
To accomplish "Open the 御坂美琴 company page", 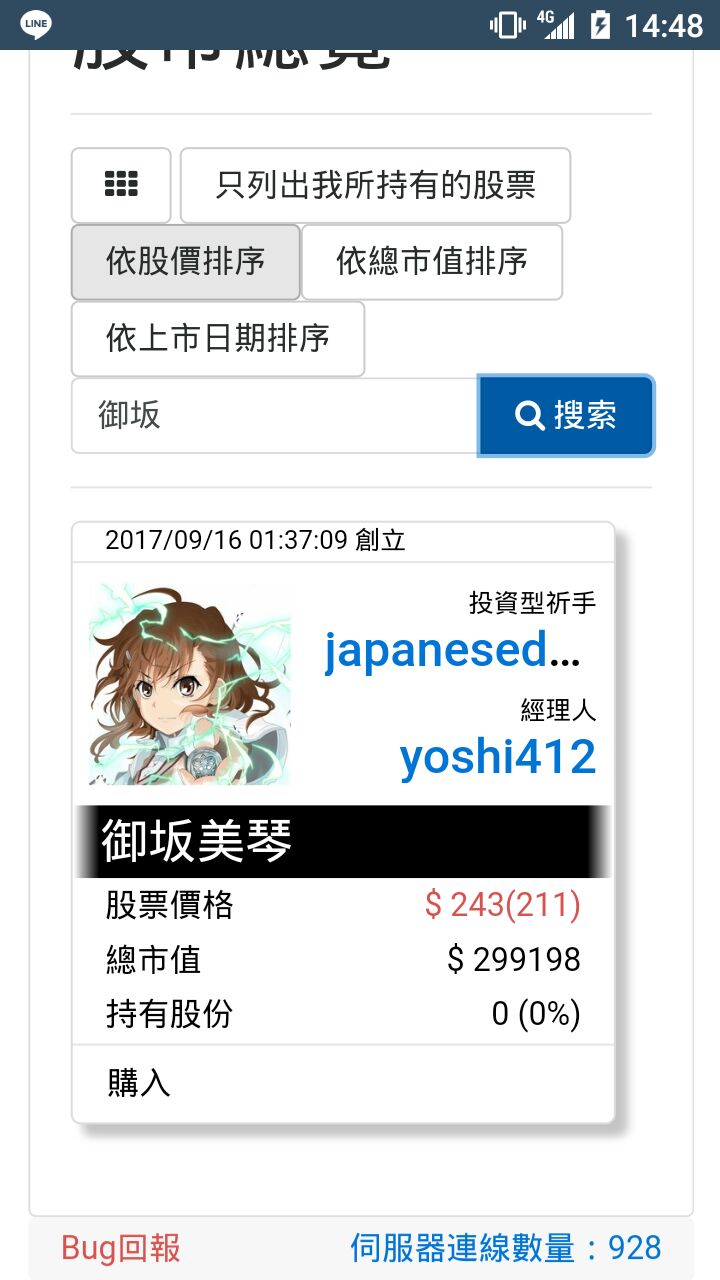I will (x=197, y=842).
